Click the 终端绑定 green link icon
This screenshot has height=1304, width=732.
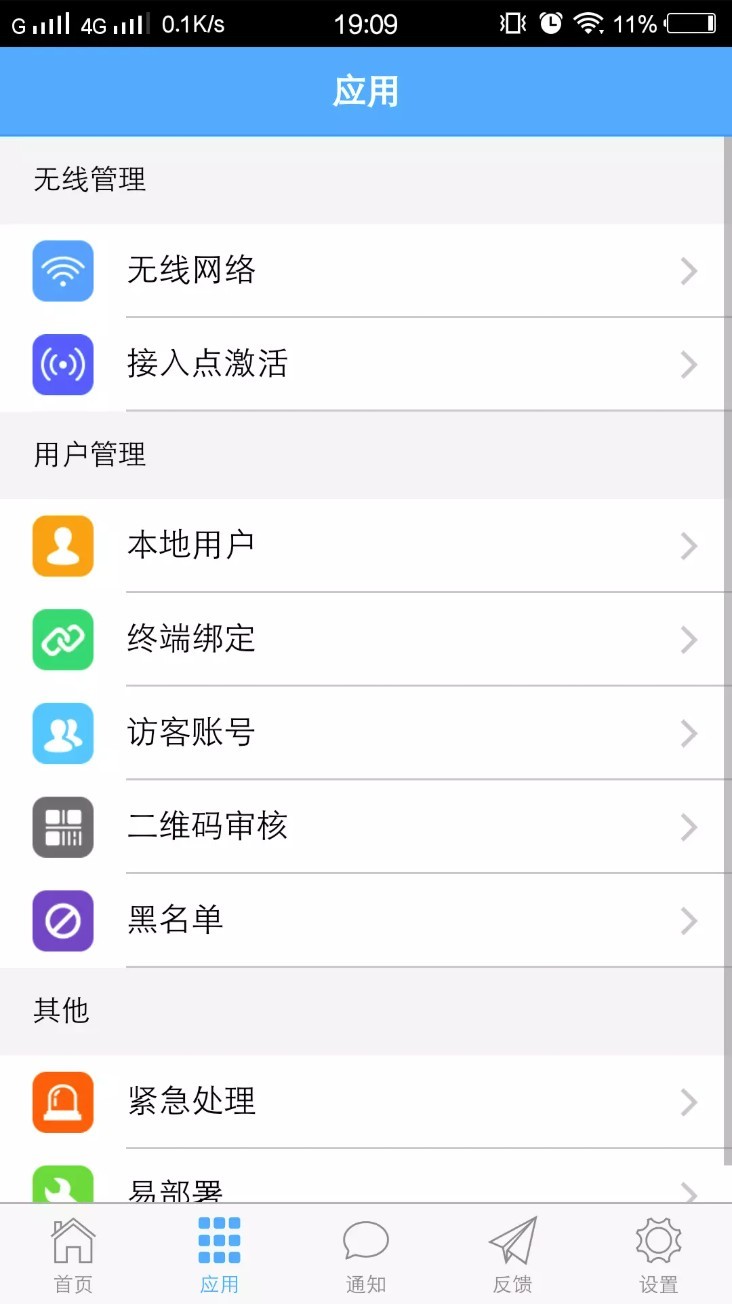coord(63,640)
